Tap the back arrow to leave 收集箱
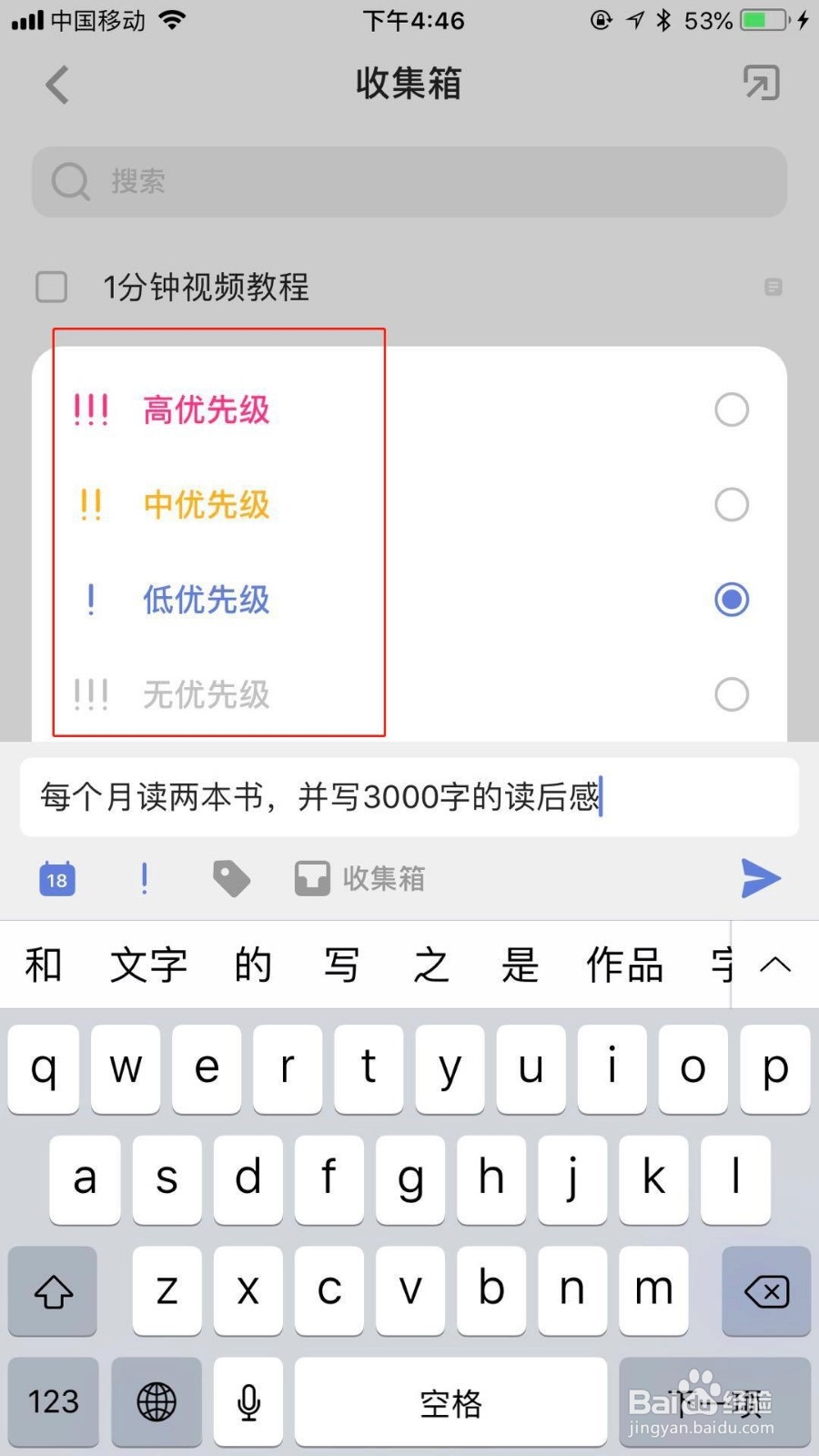 tap(56, 83)
